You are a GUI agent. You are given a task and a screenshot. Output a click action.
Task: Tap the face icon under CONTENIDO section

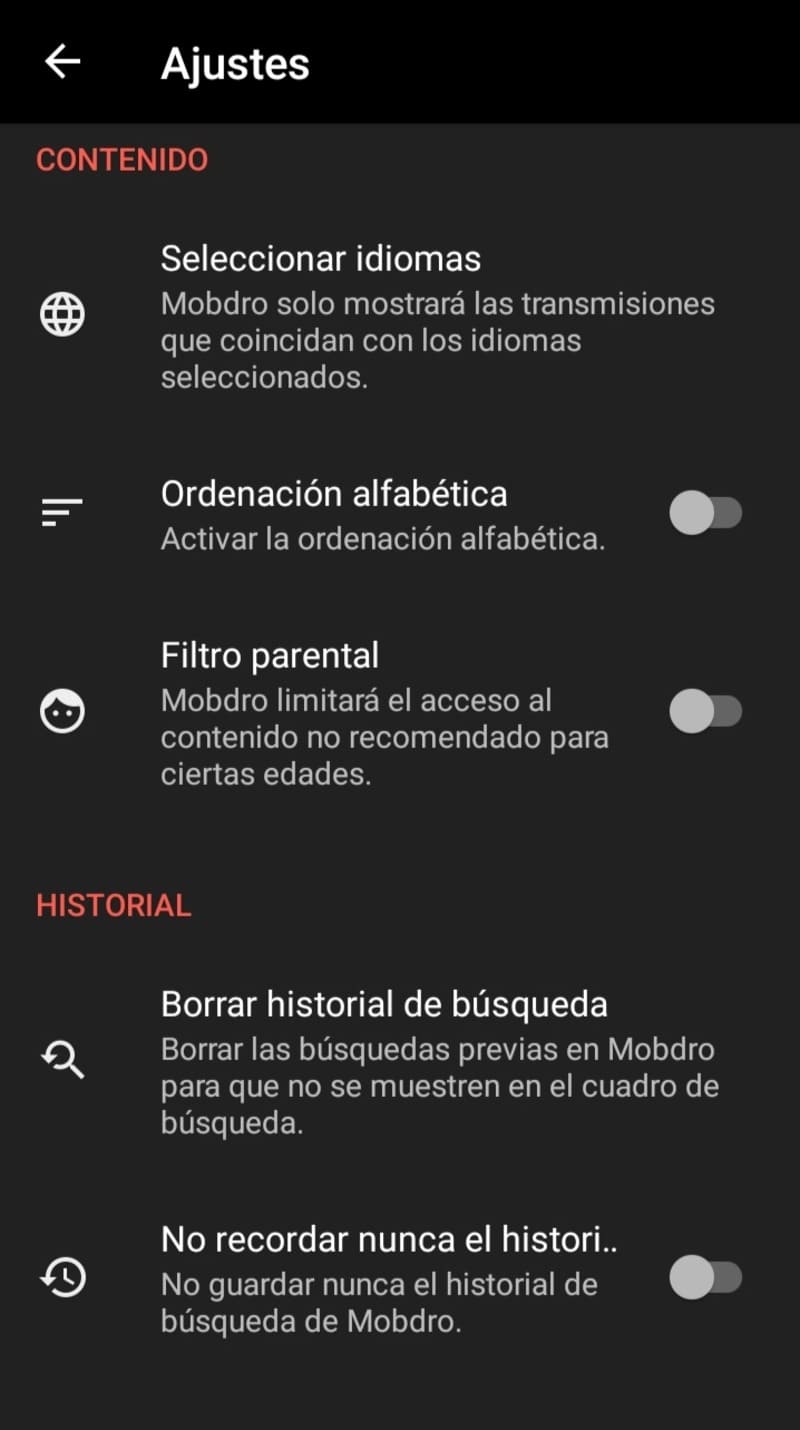[61, 711]
